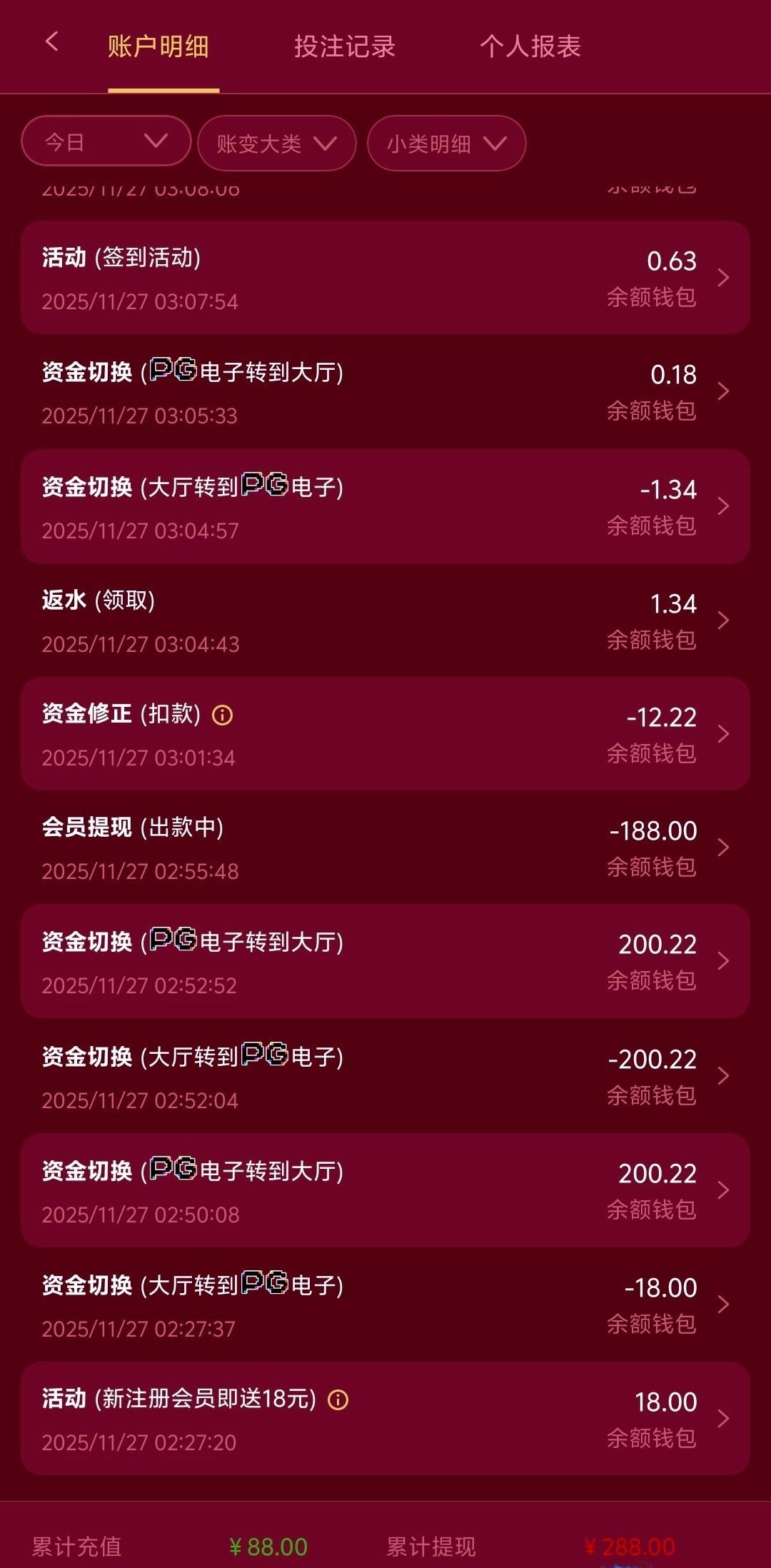Open the 03:05:33 PG电子转到大厅 0.18 record
The height and width of the screenshot is (1568, 771).
coord(385,392)
